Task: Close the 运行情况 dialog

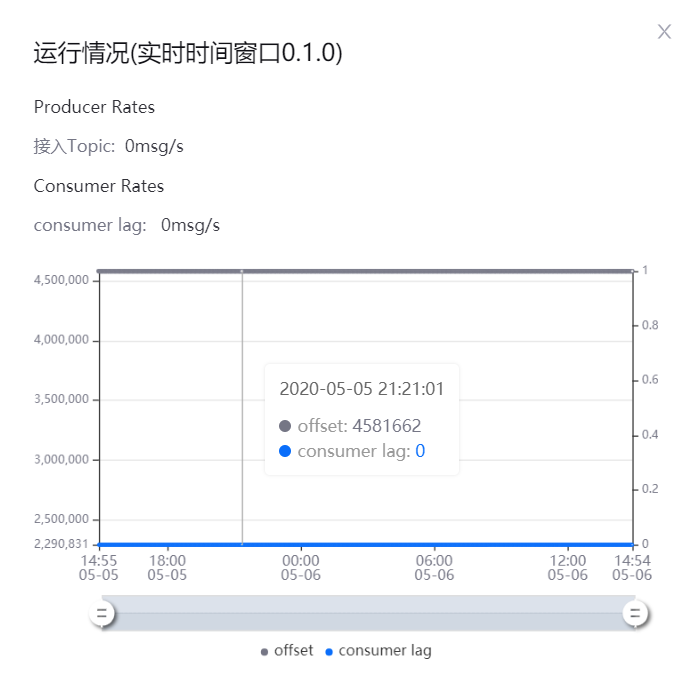Action: [x=664, y=32]
